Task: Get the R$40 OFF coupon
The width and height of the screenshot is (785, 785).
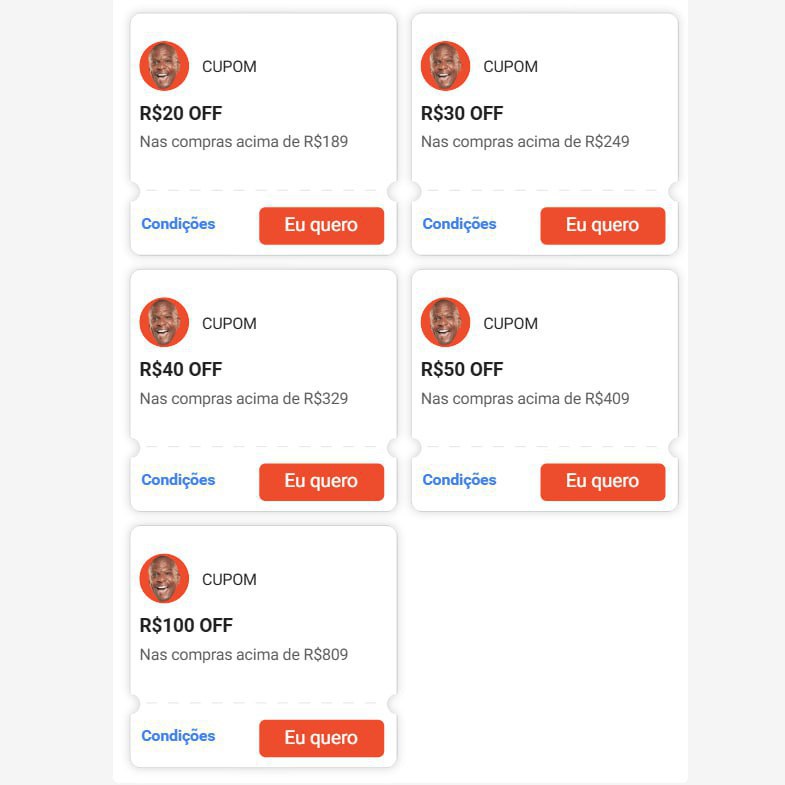Action: 321,481
